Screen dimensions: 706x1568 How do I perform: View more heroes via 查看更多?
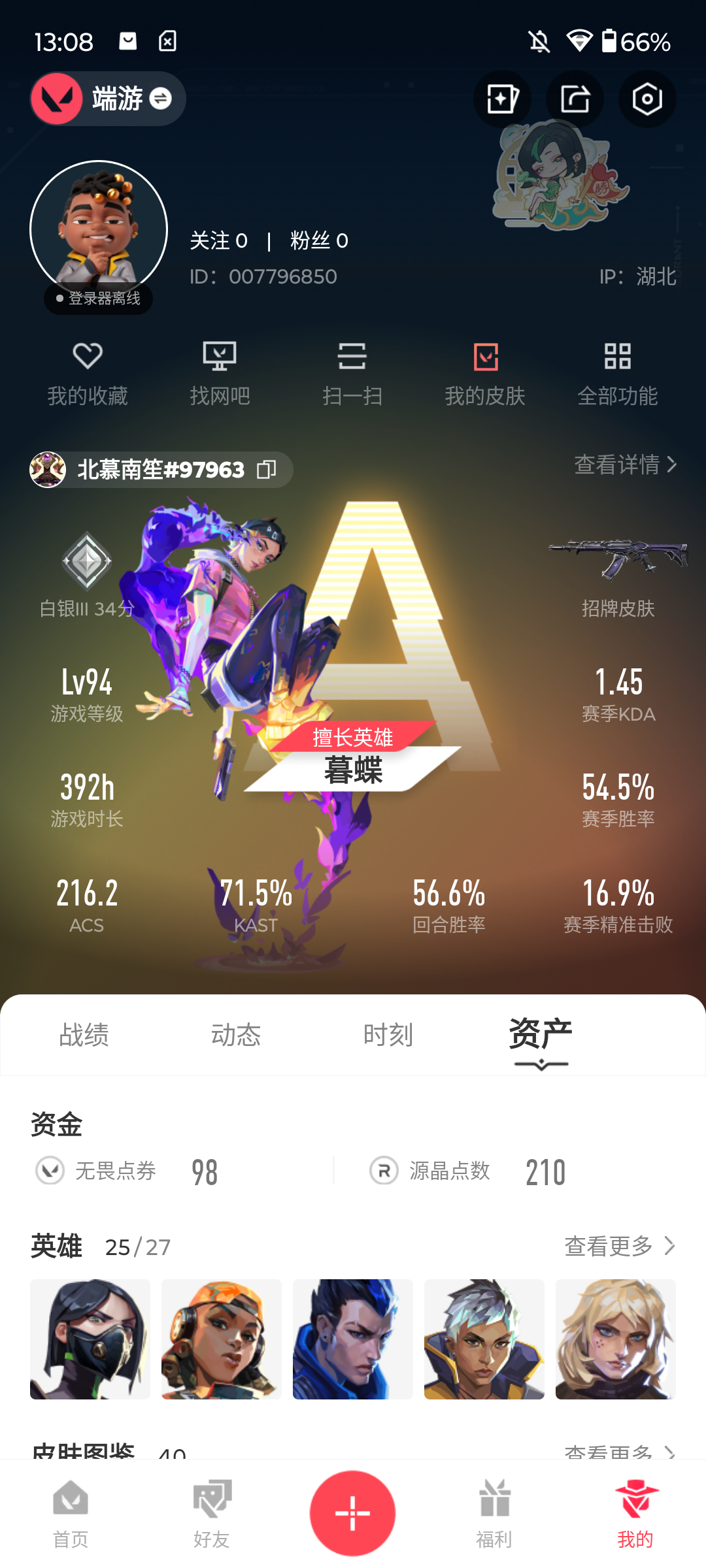[x=620, y=1246]
